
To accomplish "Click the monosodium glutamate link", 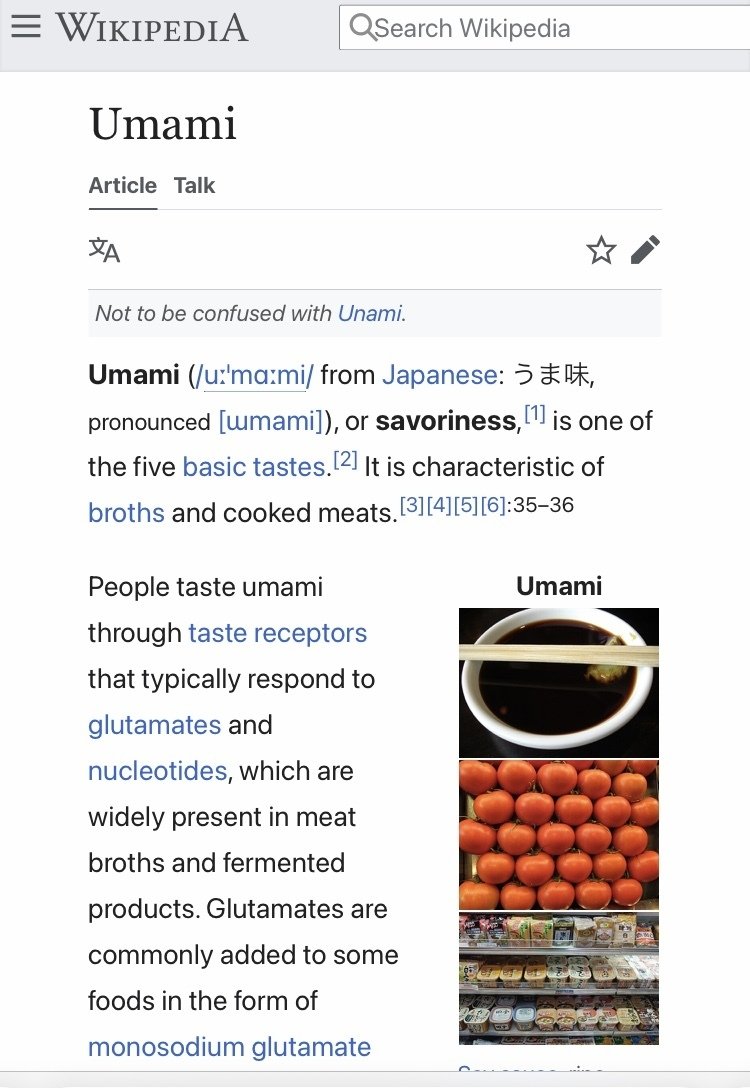I will pos(228,1046).
